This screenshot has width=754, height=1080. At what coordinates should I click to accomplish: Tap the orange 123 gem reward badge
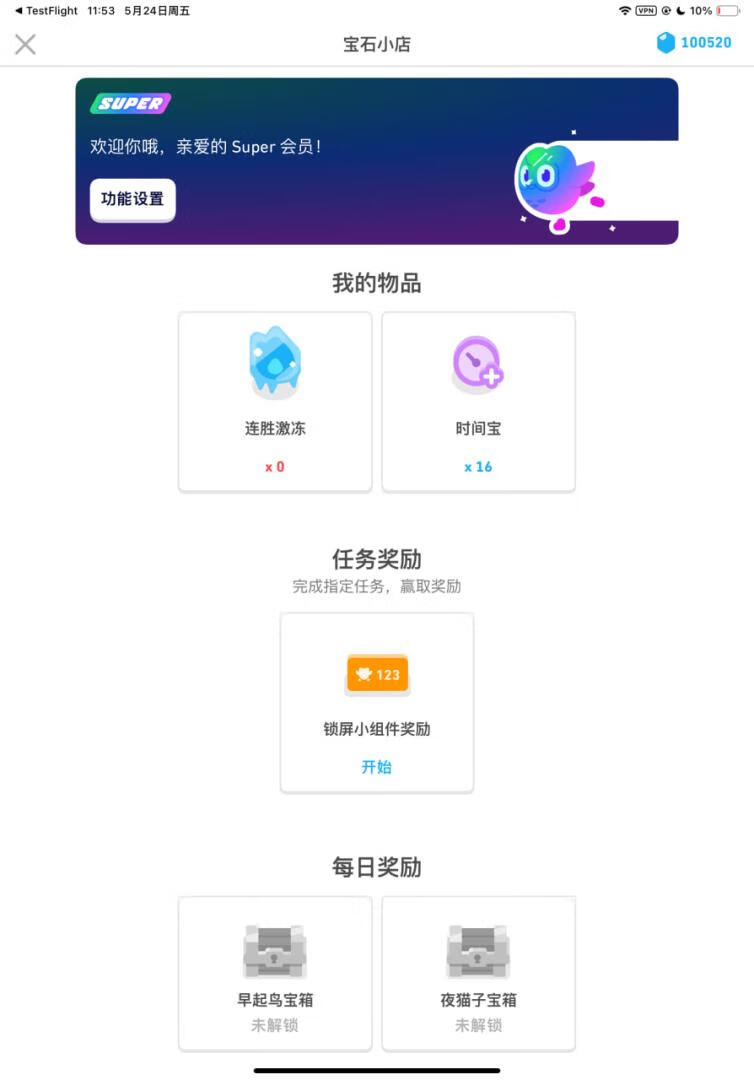(x=377, y=674)
